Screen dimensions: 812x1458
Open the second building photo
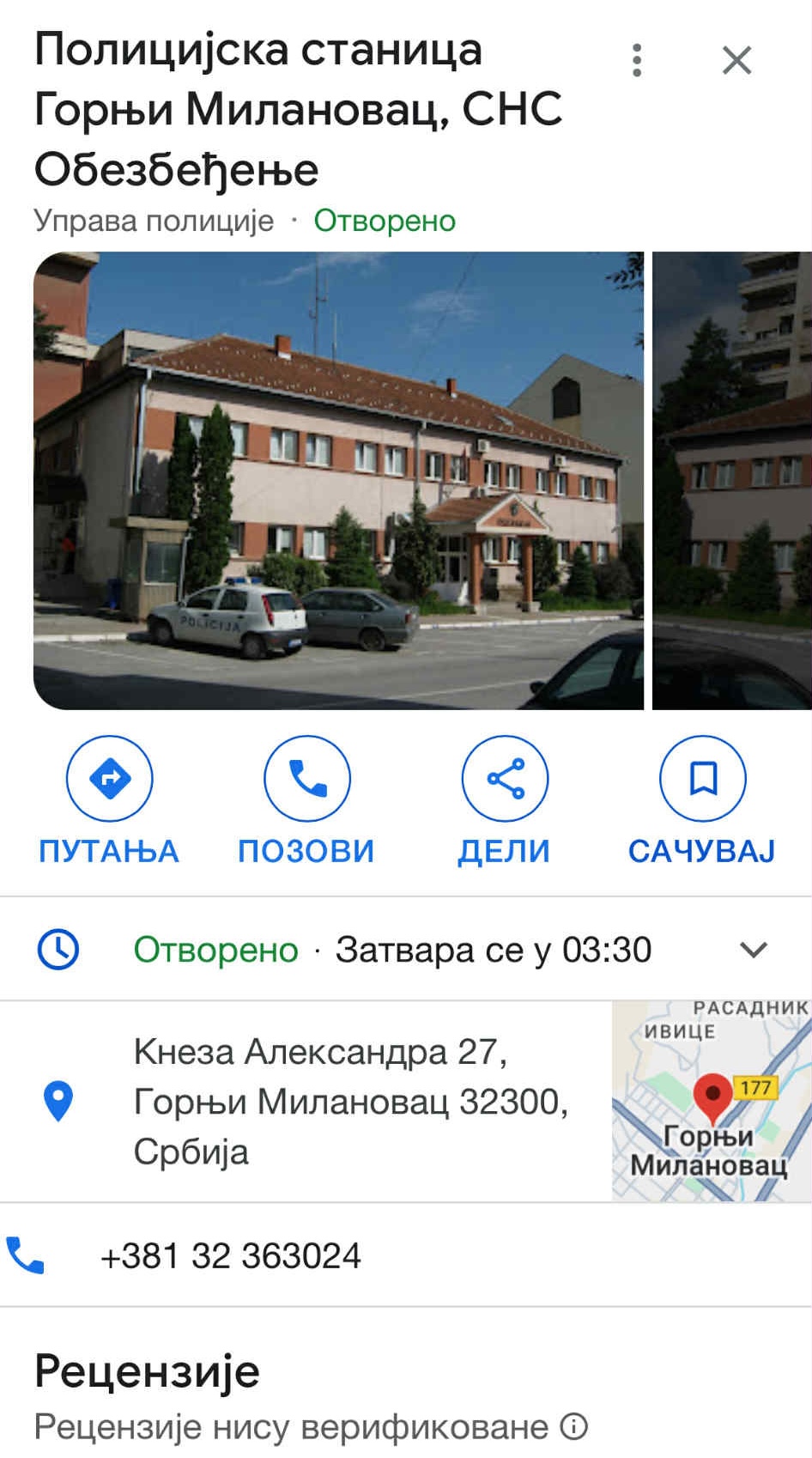pos(731,481)
